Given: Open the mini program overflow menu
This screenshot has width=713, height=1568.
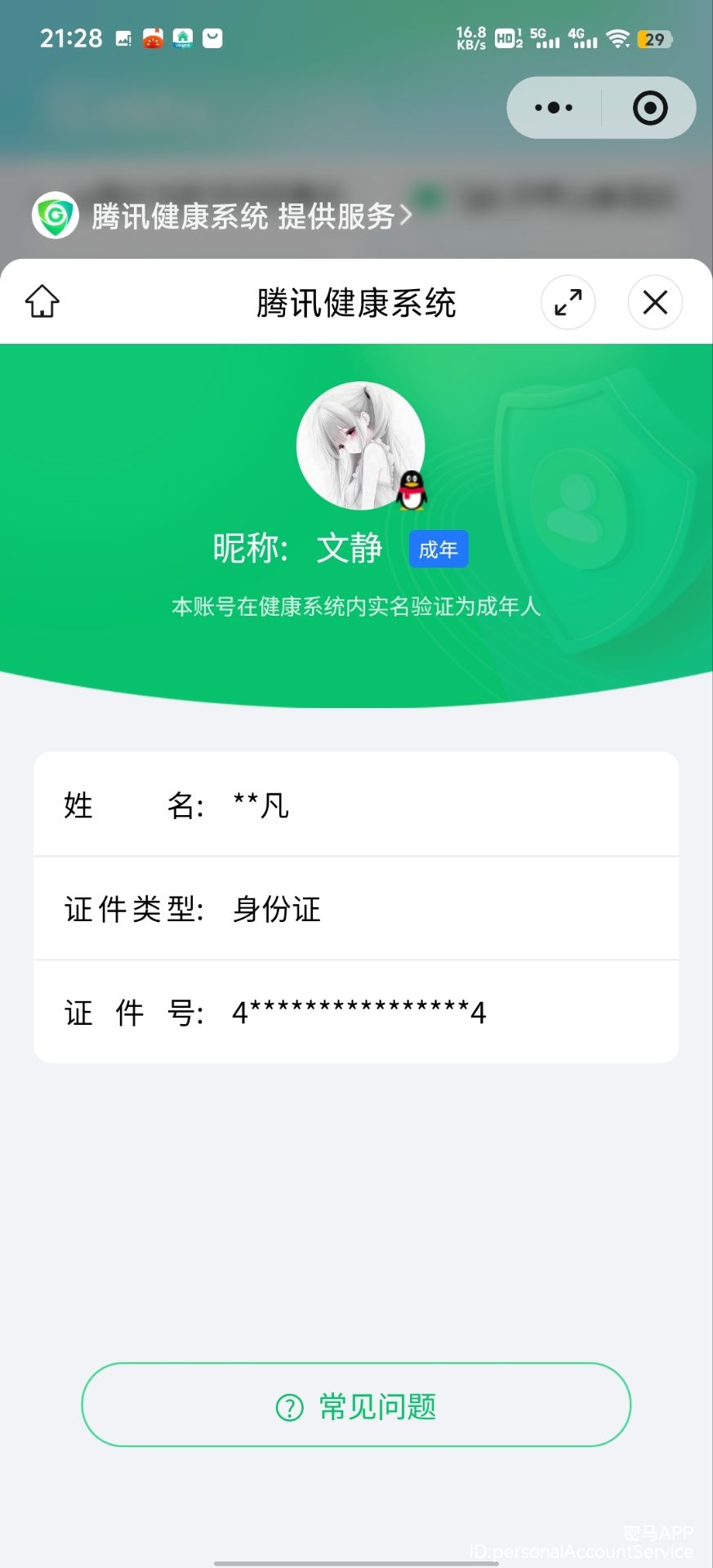Looking at the screenshot, I should tap(554, 108).
